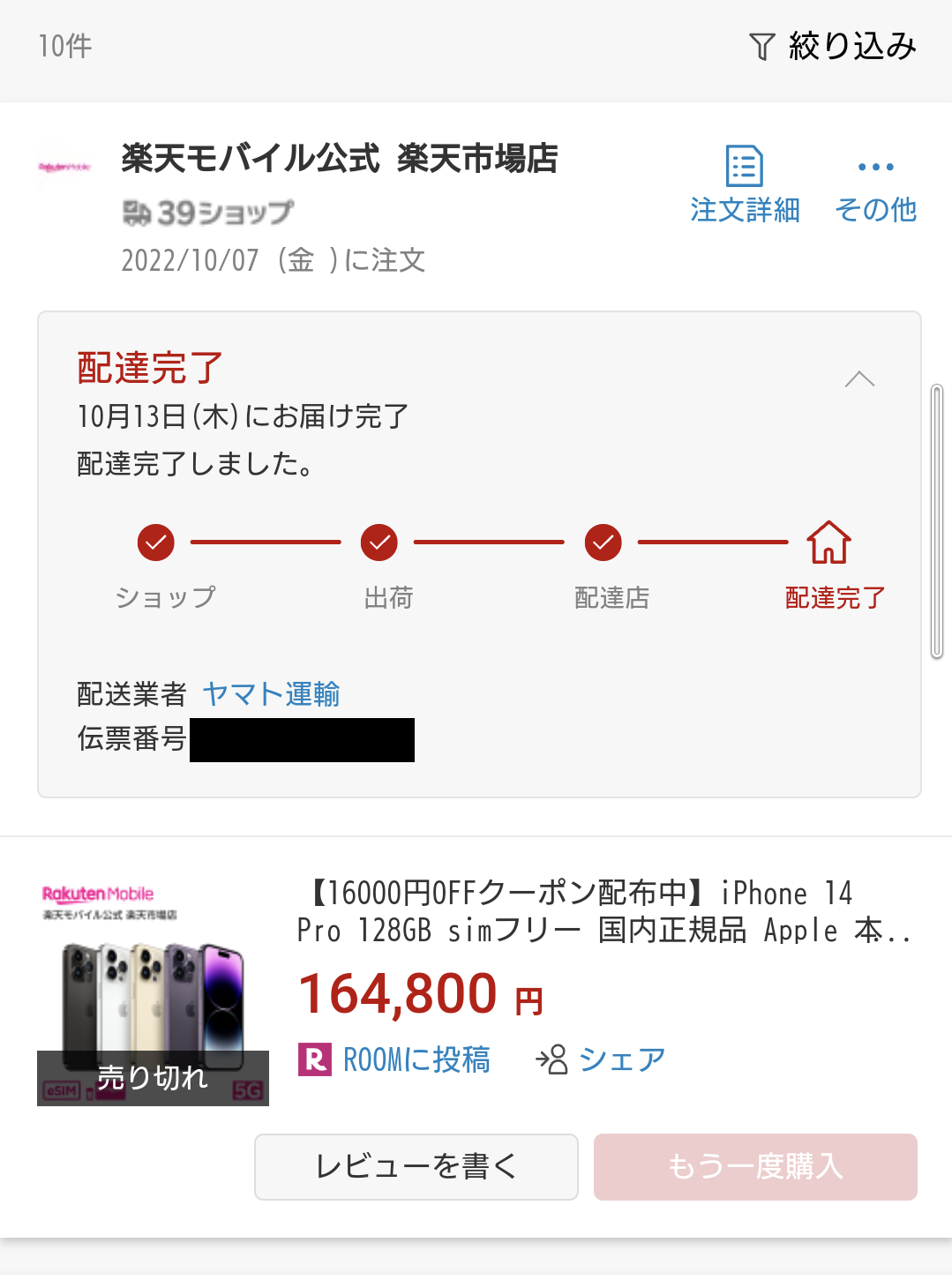
Task: Open 注文詳細 order details
Action: tap(745, 184)
